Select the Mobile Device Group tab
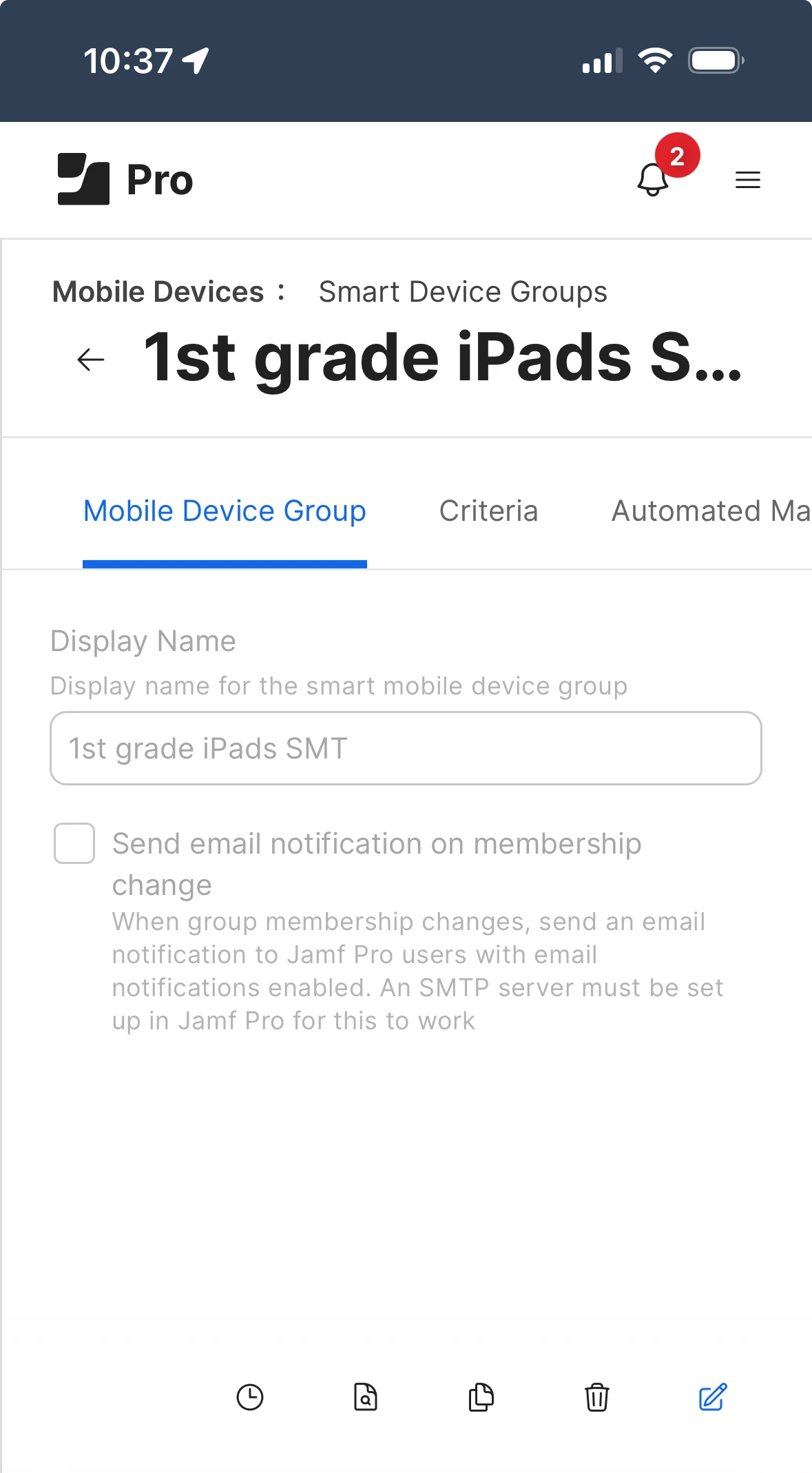 click(x=225, y=511)
